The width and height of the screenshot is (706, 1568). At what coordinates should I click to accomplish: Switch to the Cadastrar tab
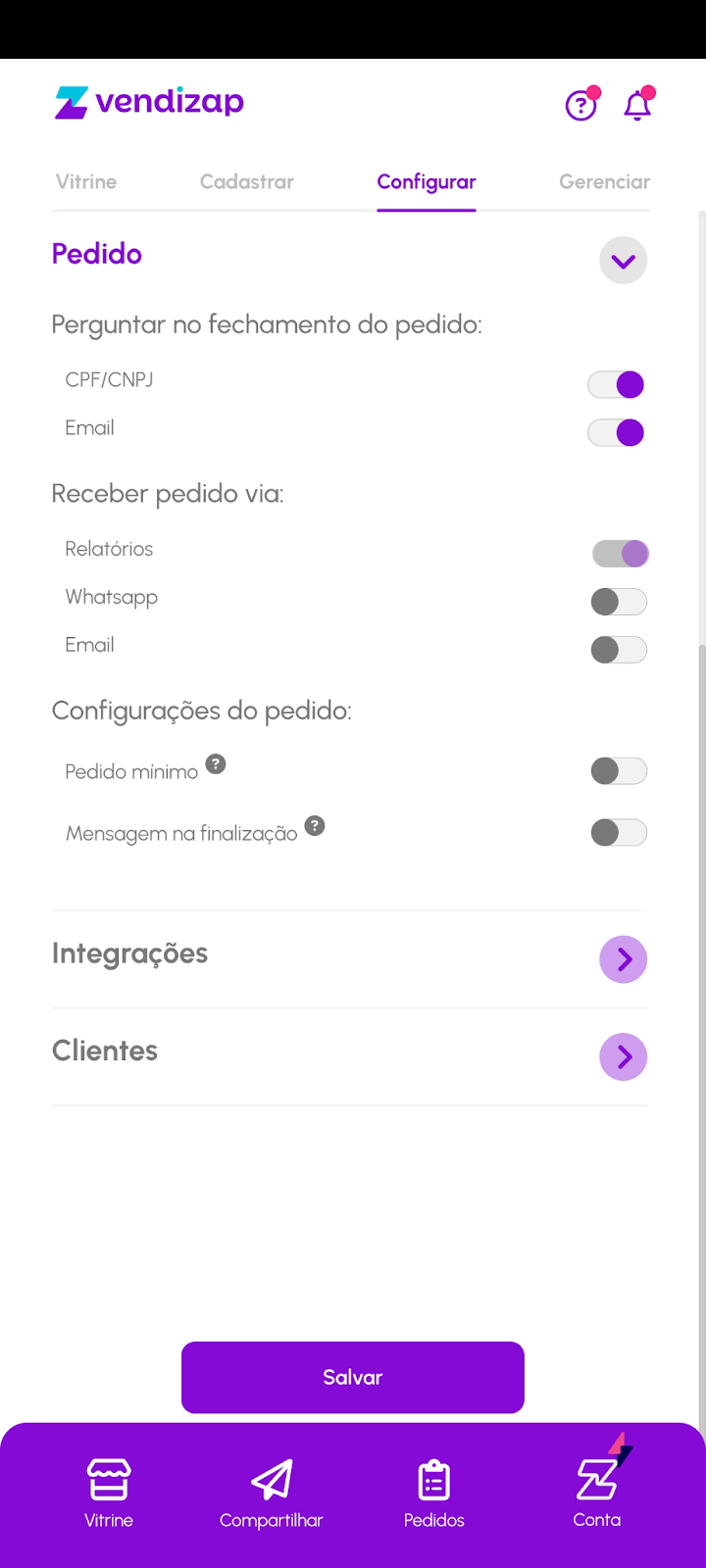[x=247, y=181]
